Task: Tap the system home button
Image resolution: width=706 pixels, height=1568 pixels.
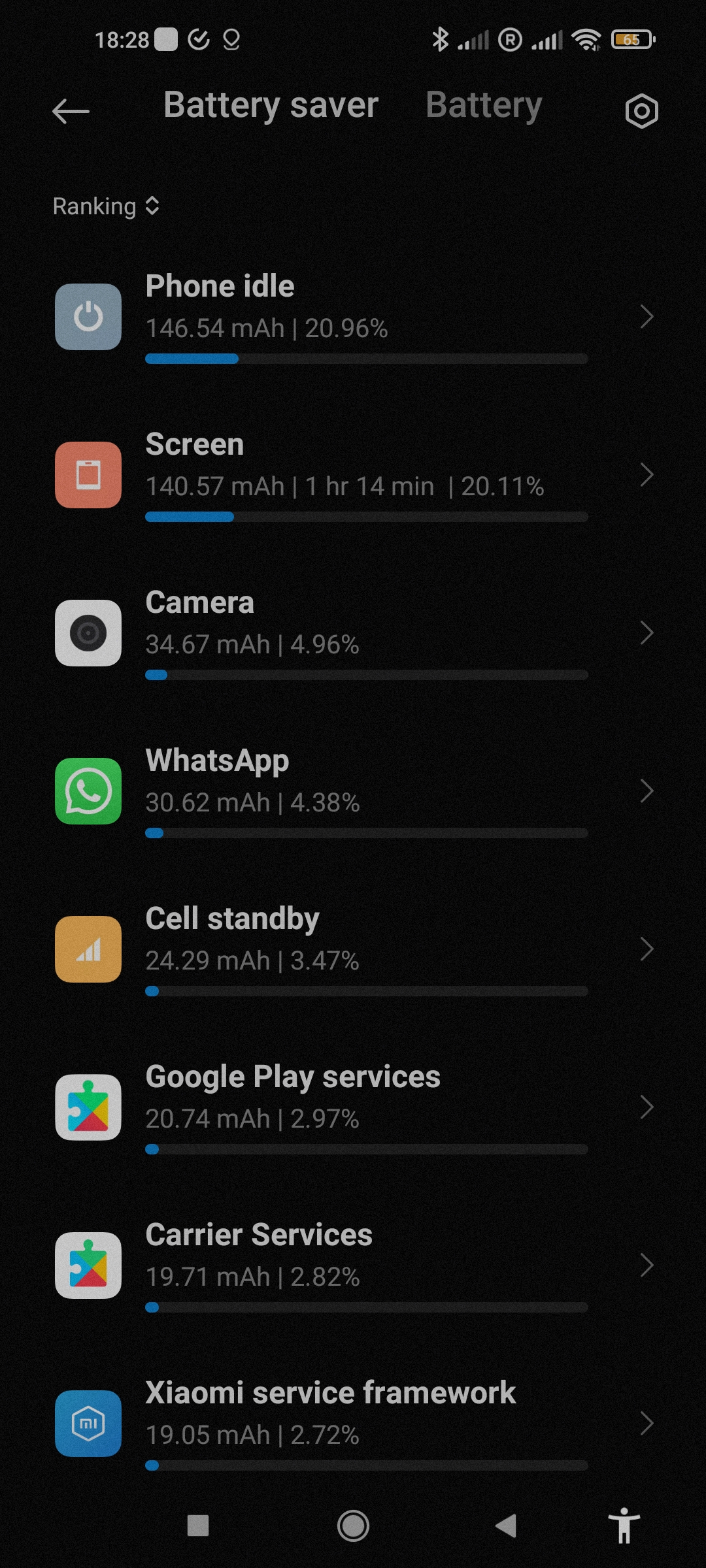Action: click(353, 1526)
